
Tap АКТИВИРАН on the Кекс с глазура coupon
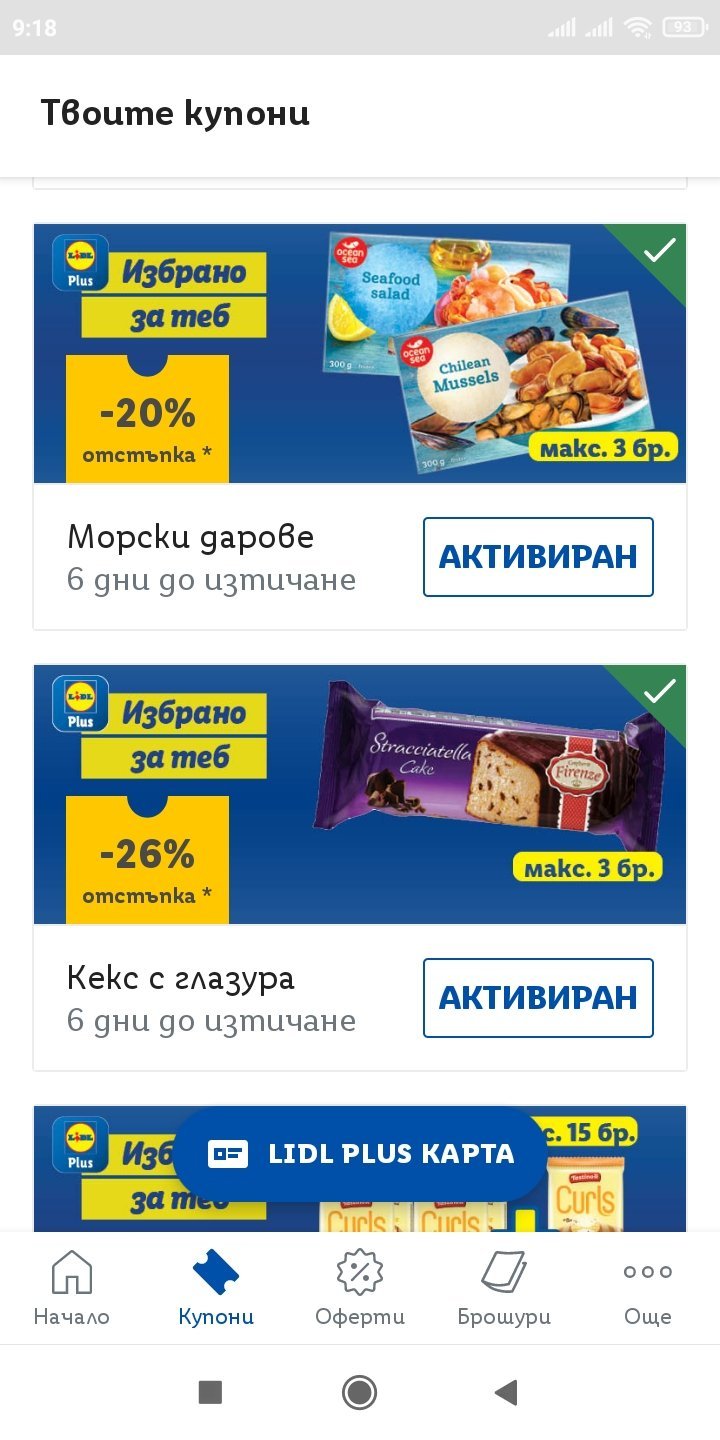click(x=538, y=998)
